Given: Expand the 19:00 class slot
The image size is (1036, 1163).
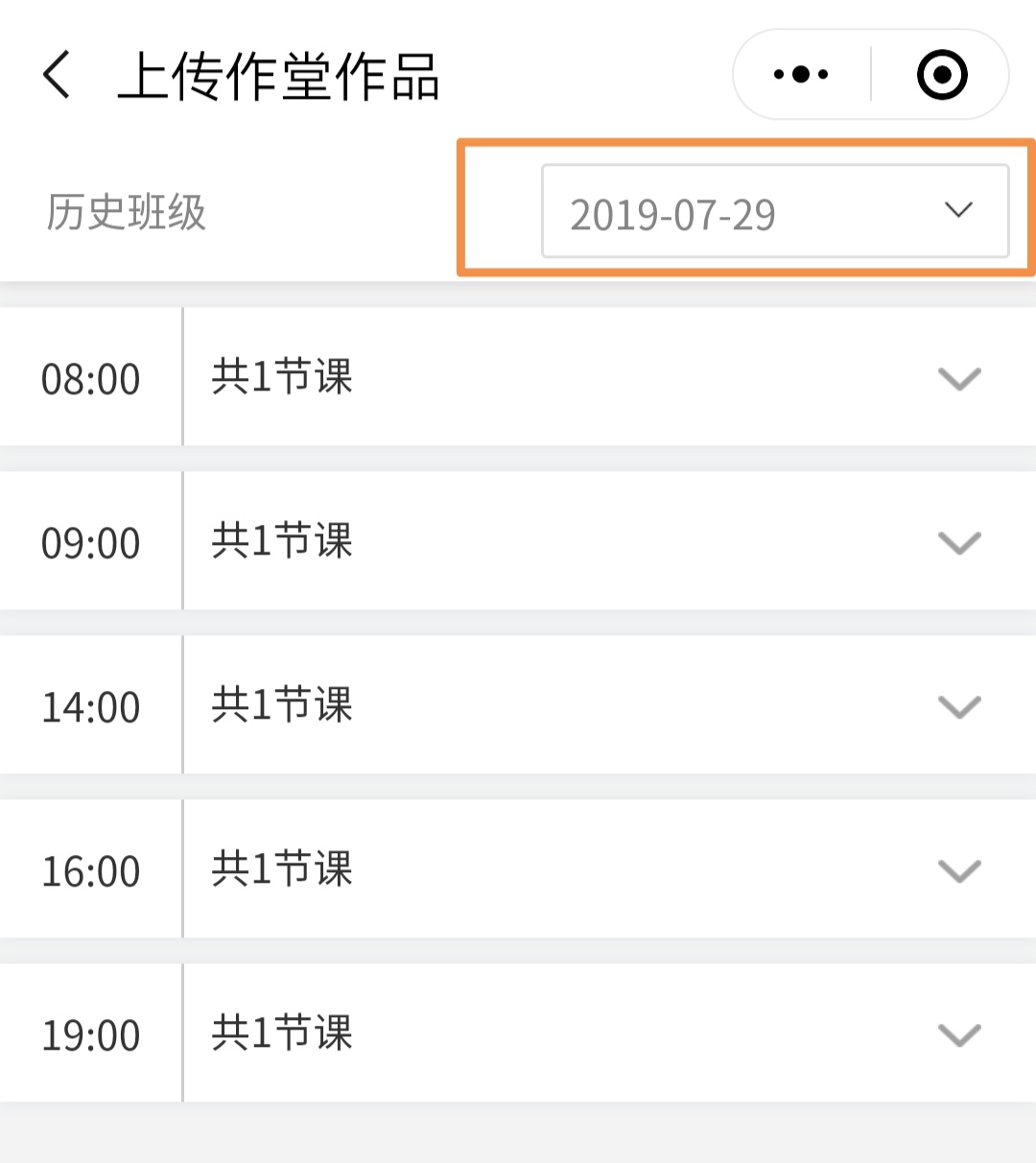Looking at the screenshot, I should (959, 1034).
